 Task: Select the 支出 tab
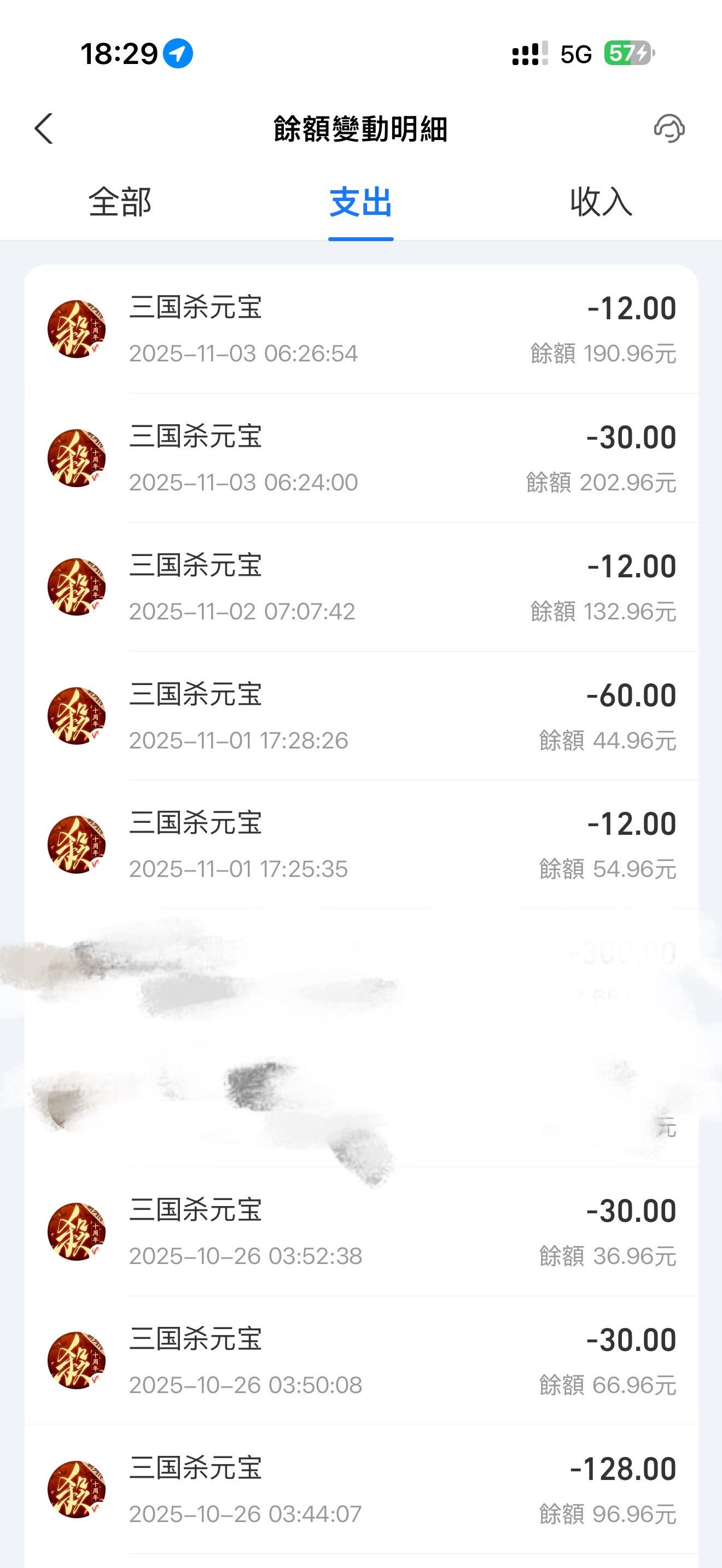[x=360, y=202]
